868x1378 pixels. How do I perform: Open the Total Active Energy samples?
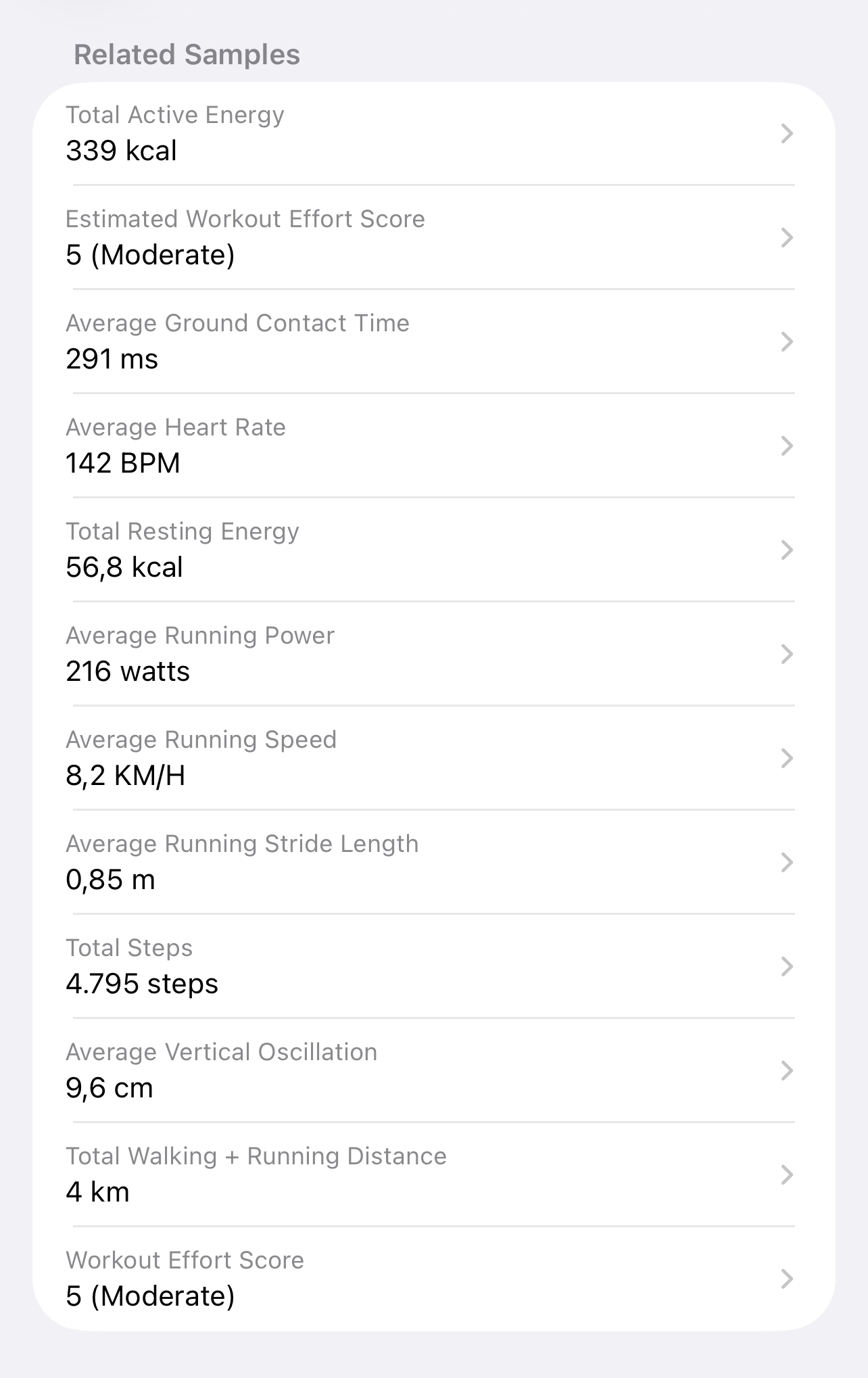tap(433, 133)
